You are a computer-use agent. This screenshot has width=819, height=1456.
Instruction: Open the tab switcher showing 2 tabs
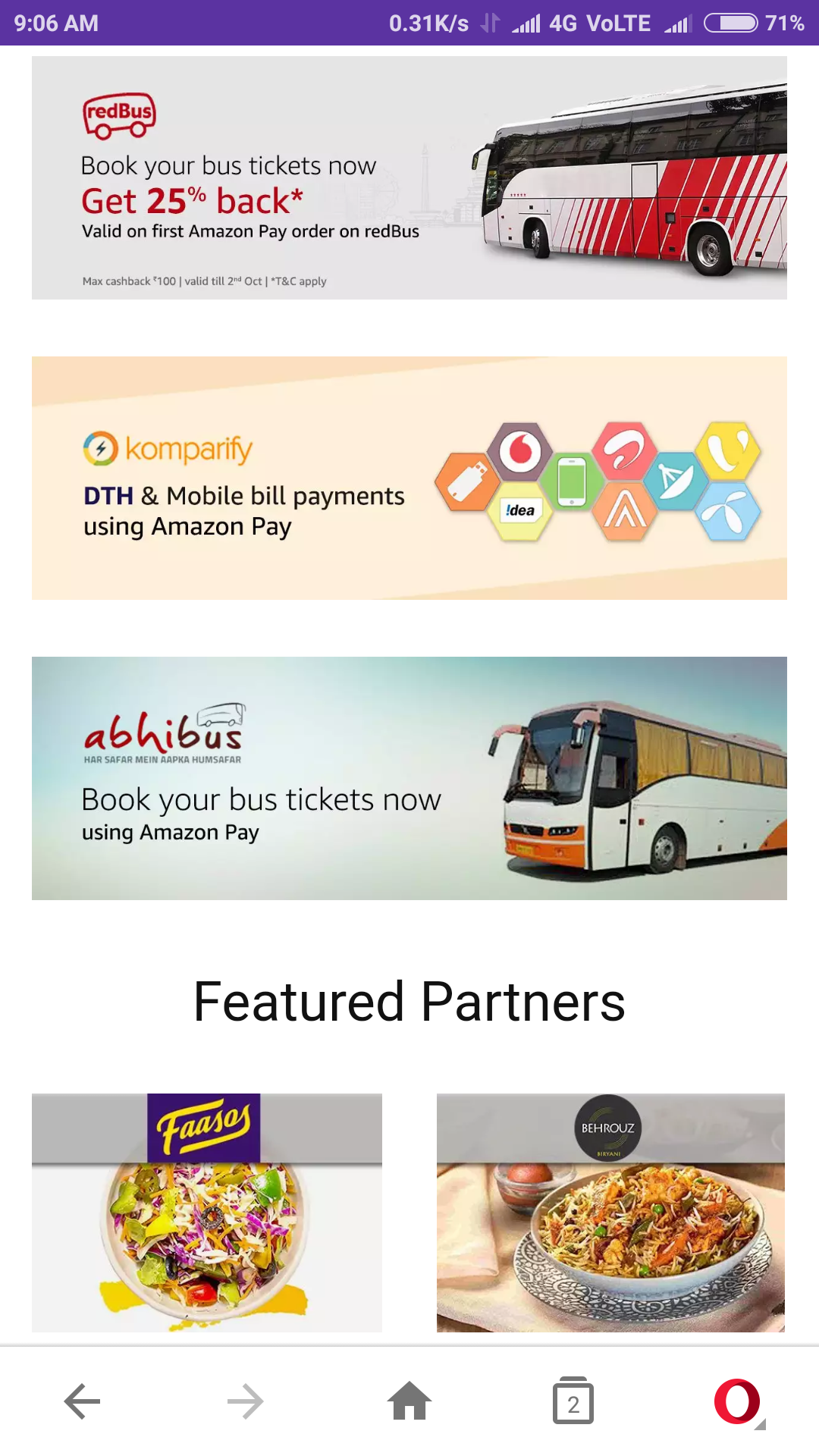point(573,1401)
